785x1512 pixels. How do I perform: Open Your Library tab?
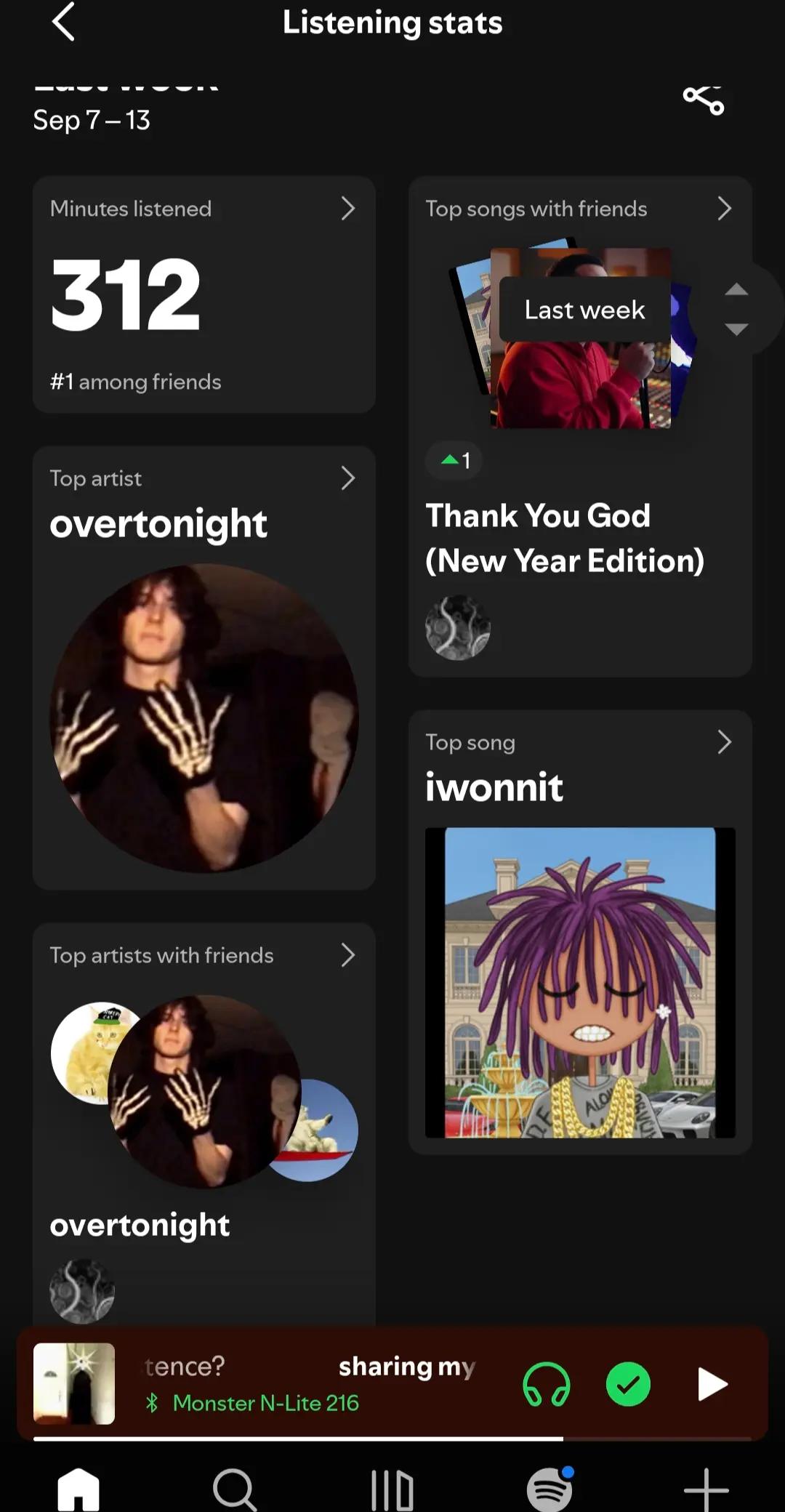click(x=392, y=1490)
